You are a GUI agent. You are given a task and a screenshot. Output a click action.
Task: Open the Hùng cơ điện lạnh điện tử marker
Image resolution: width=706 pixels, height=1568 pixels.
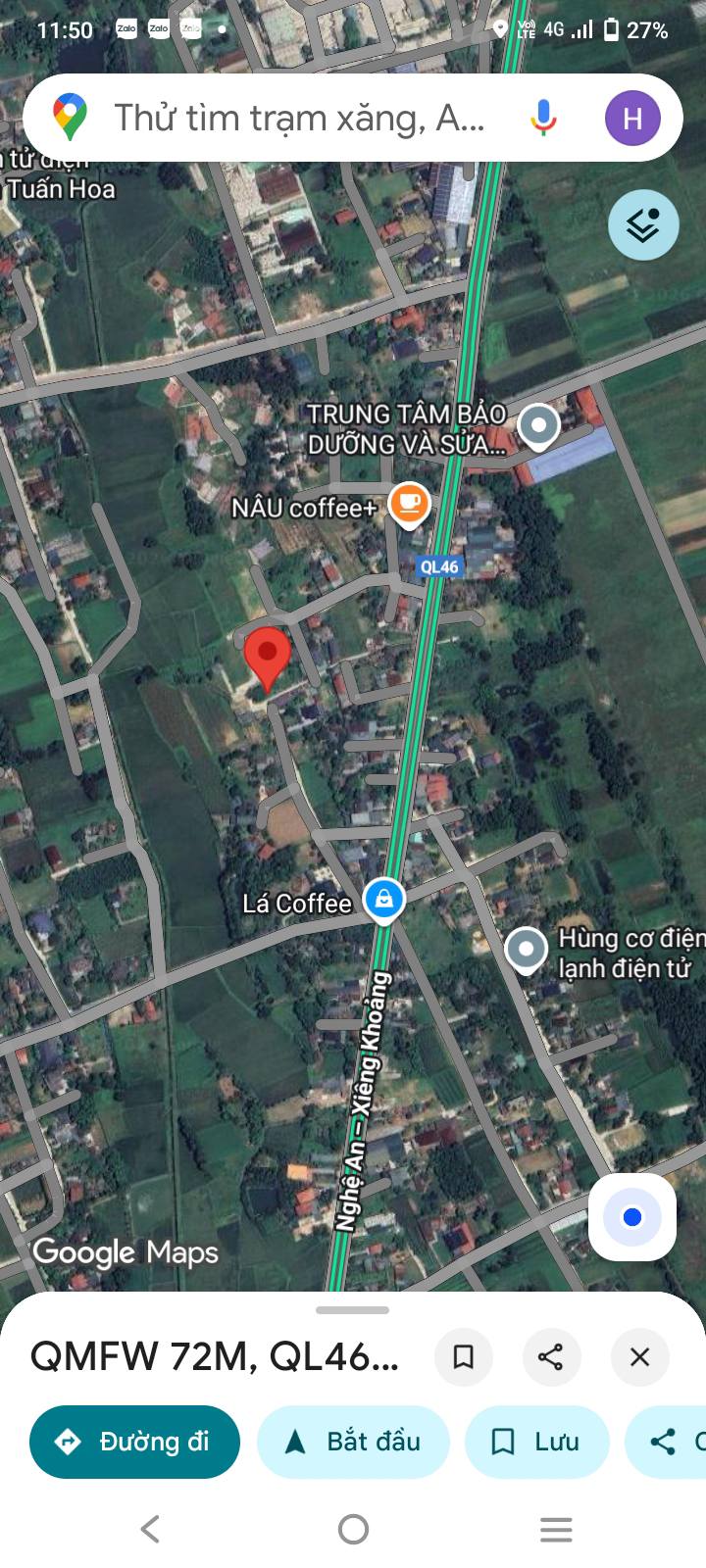tap(527, 949)
